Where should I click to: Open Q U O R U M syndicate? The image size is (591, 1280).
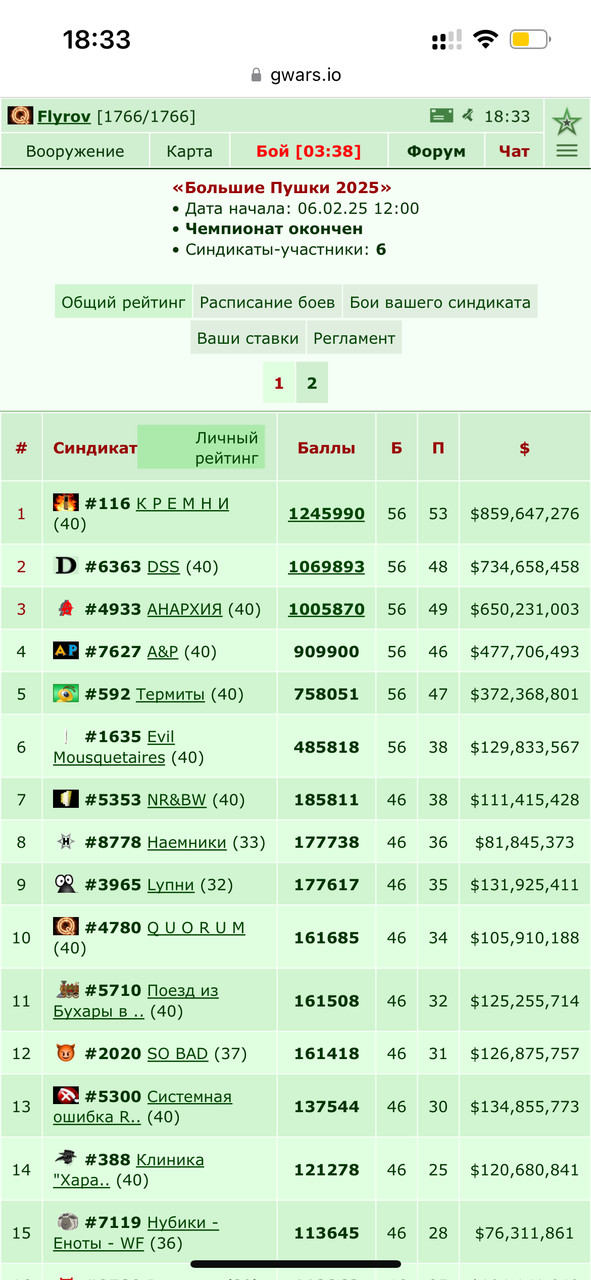click(196, 927)
